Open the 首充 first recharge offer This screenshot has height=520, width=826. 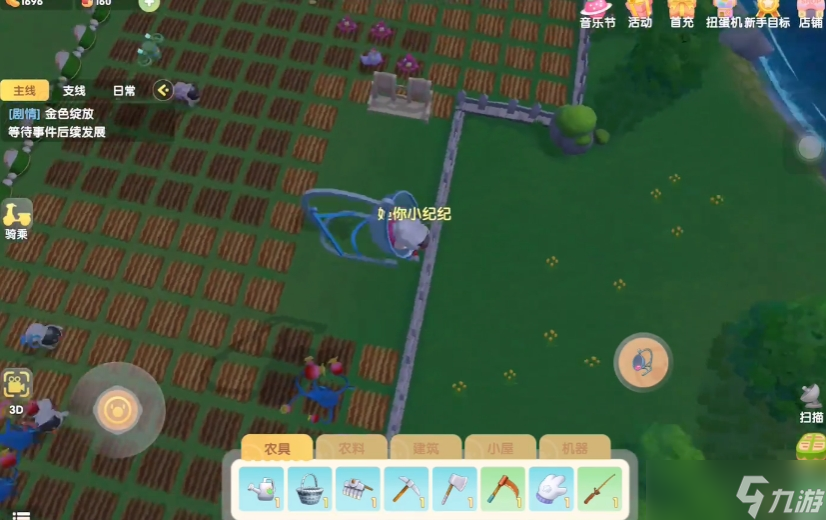[x=681, y=14]
